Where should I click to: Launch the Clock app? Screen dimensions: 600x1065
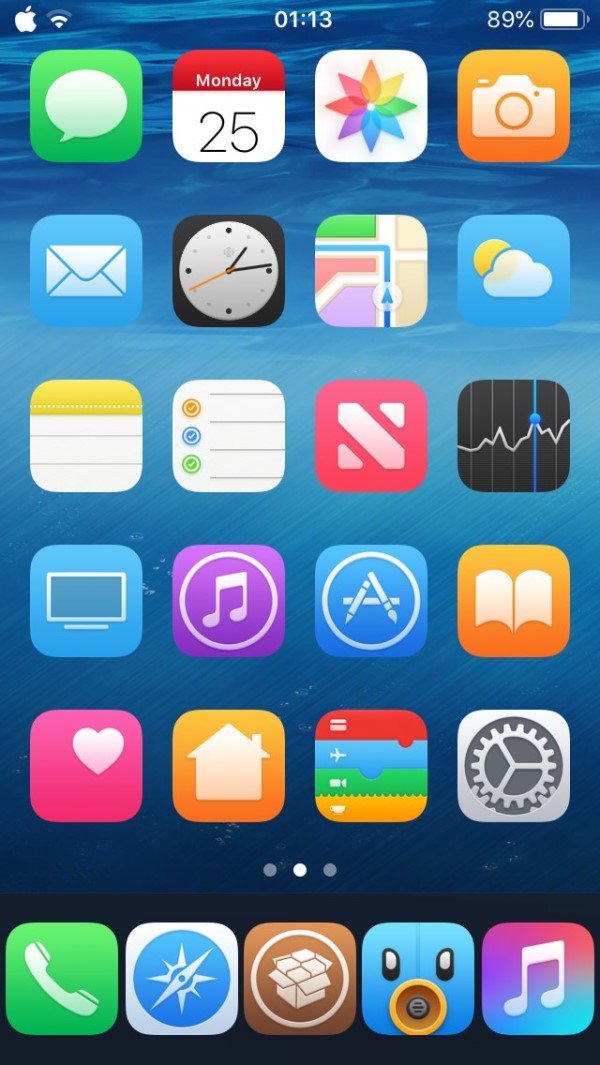228,271
